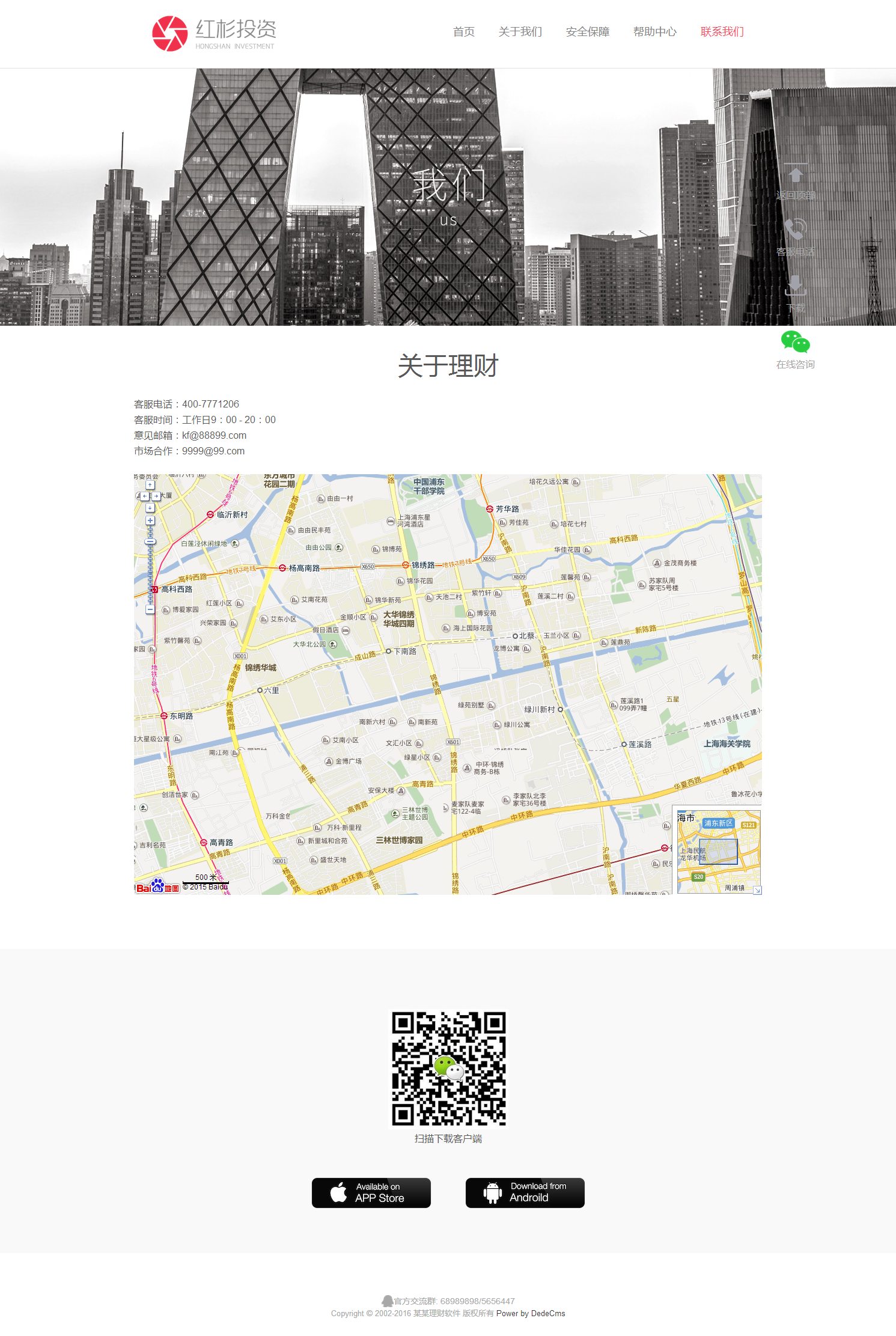Select 安全保障 in the top menu

point(587,32)
